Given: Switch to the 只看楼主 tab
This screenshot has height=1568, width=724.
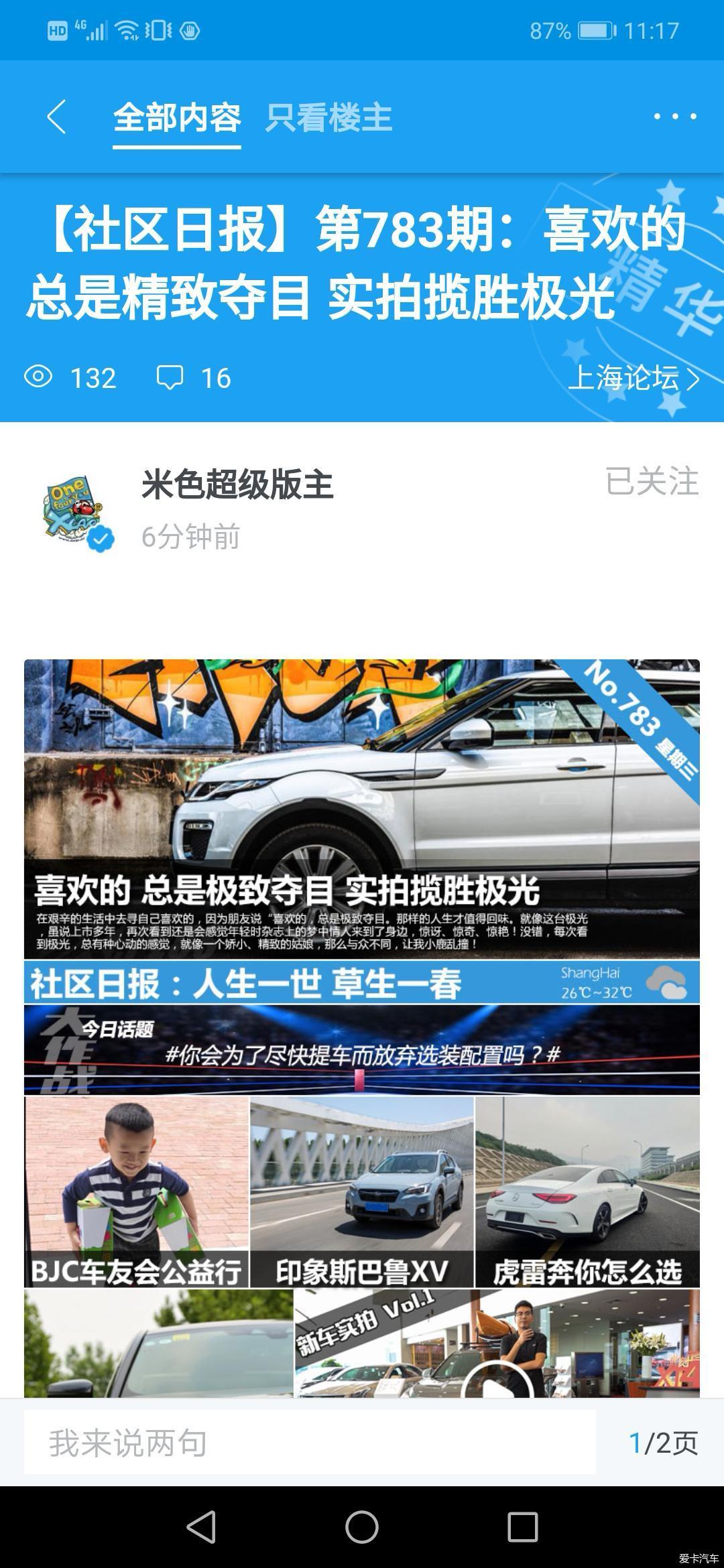Looking at the screenshot, I should point(328,118).
